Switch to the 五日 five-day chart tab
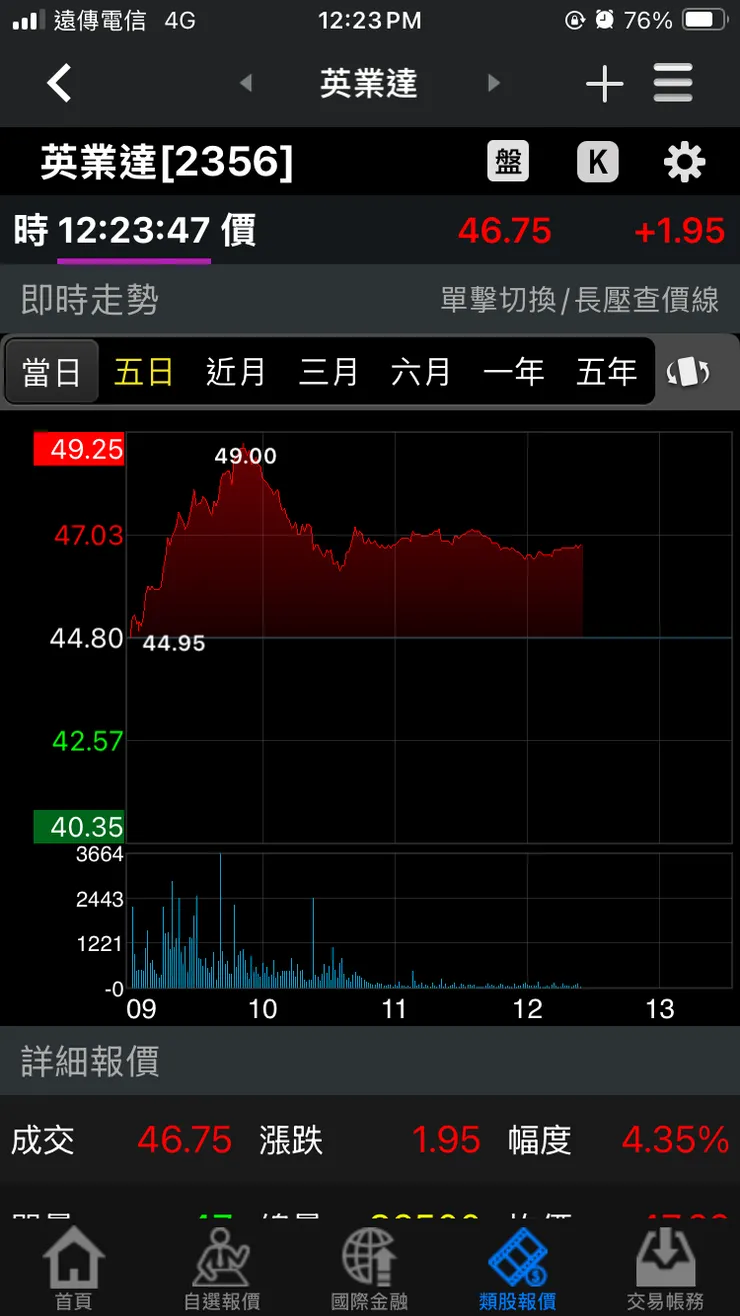Viewport: 740px width, 1316px height. click(143, 371)
